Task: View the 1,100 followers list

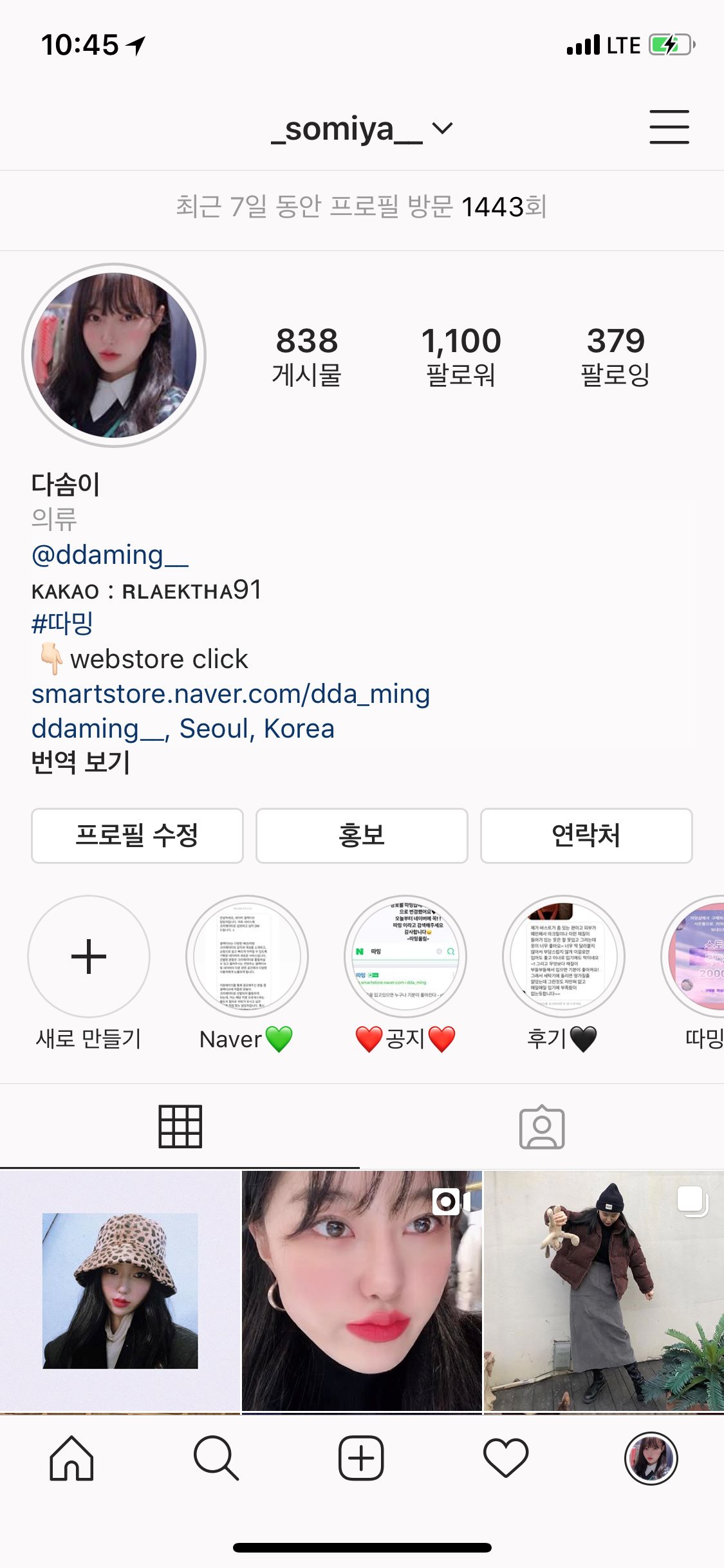Action: pos(461,356)
